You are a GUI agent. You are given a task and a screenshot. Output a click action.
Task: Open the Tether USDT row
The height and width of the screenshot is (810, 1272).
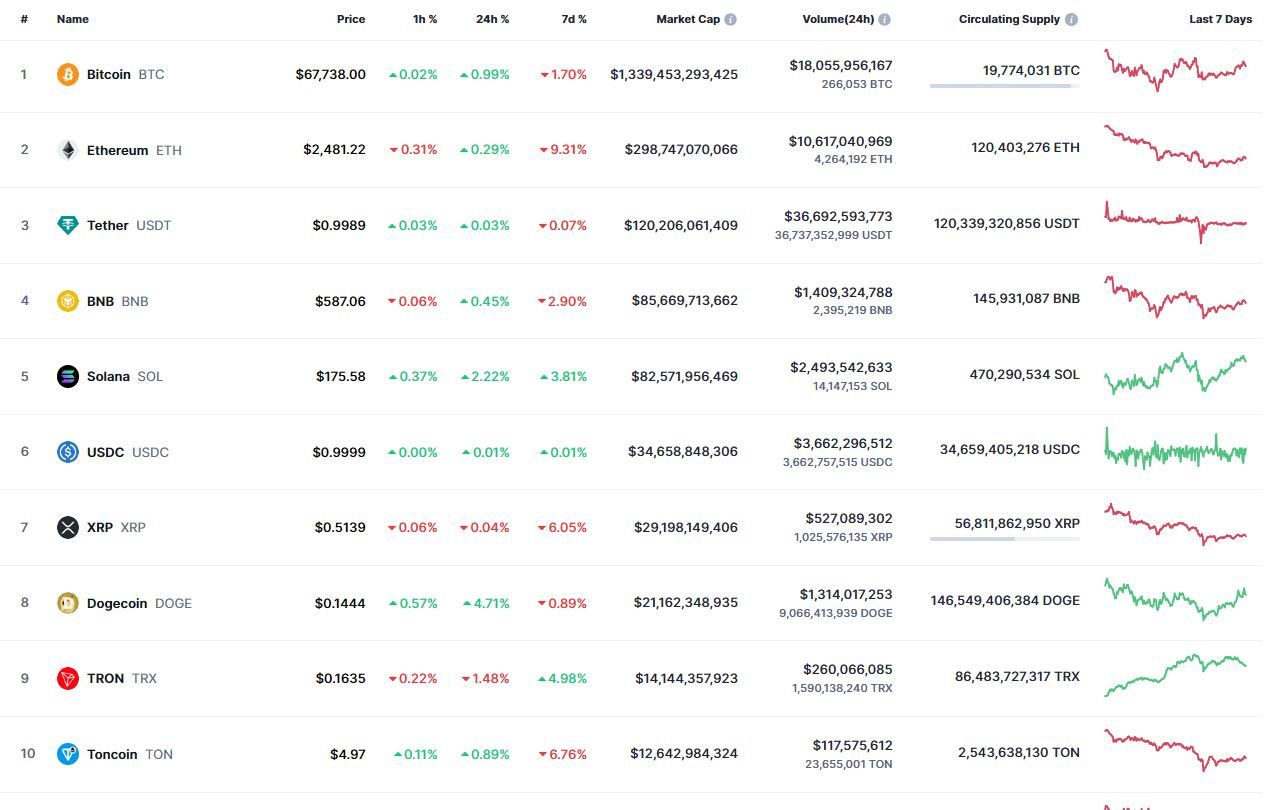coord(107,225)
